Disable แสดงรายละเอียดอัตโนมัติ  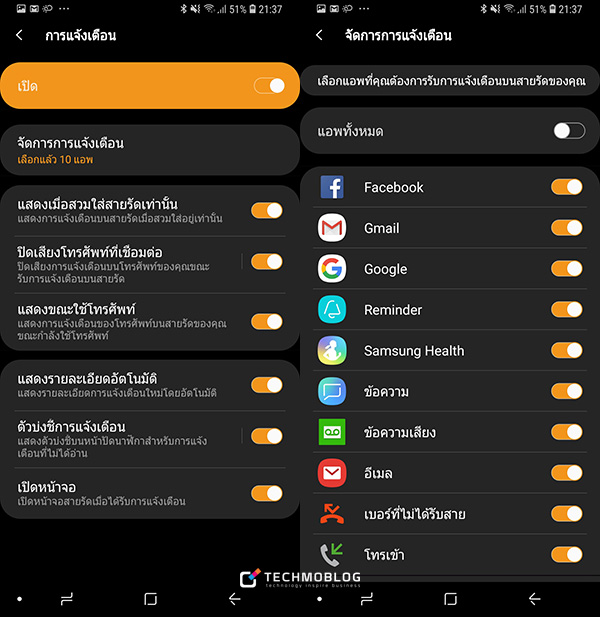click(x=266, y=385)
